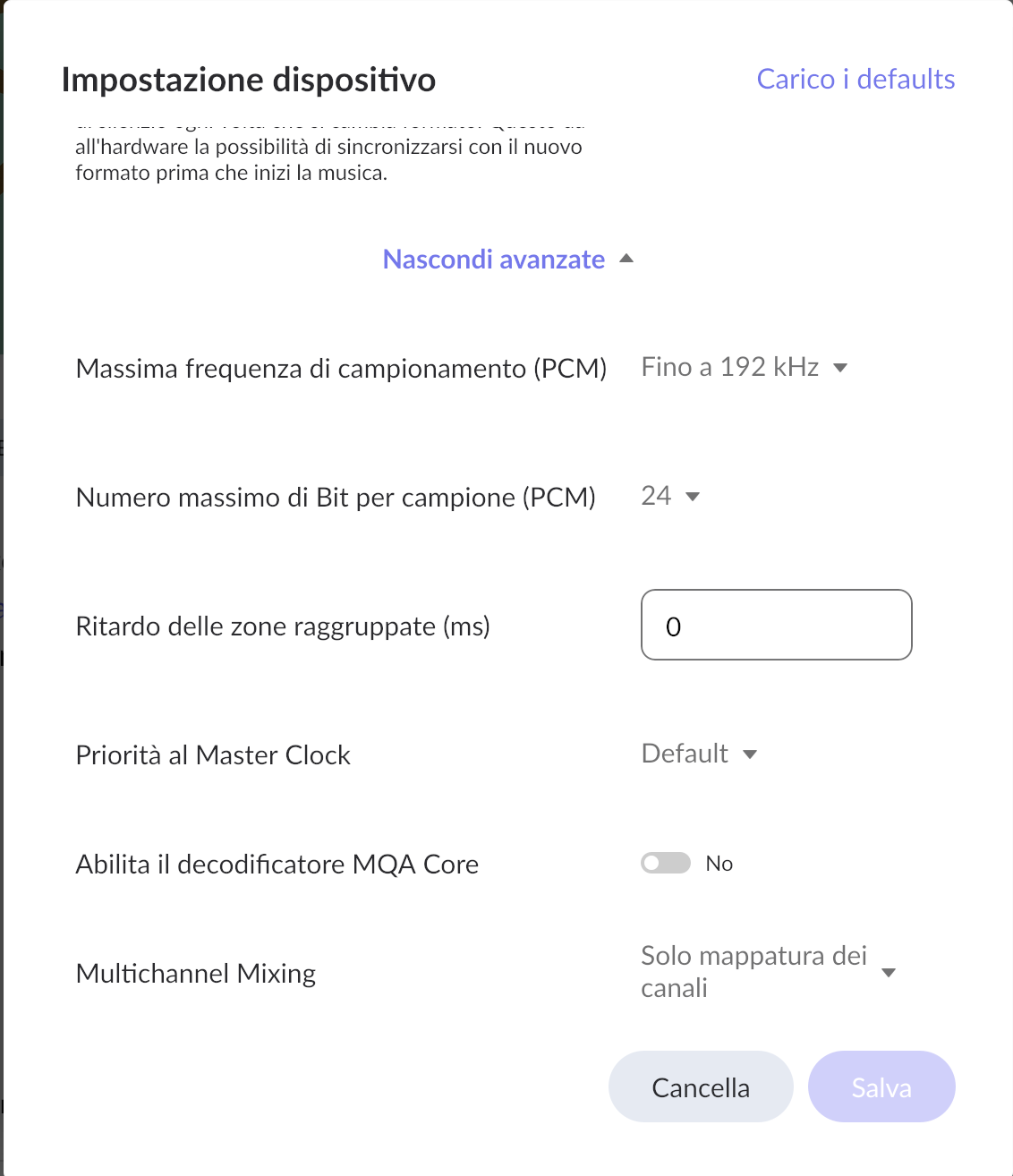This screenshot has height=1176, width=1013.
Task: Open the 24 bit per campione dropdown
Action: [x=670, y=496]
